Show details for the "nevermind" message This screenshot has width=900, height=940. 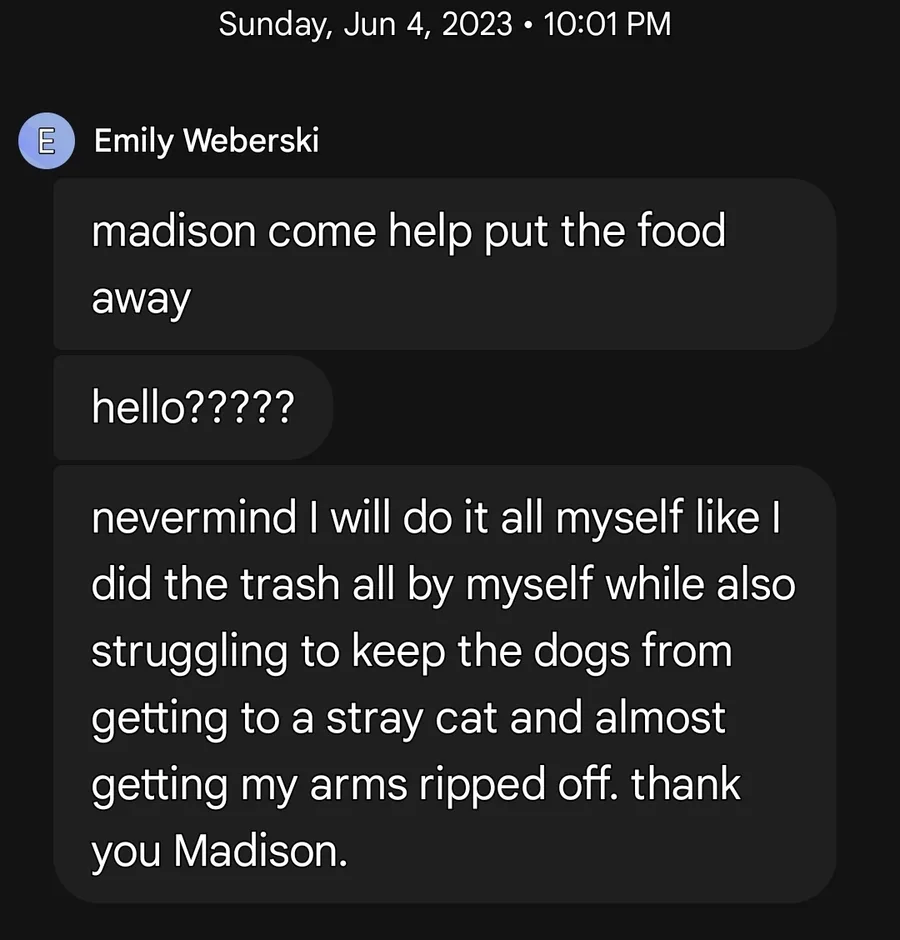tap(444, 683)
